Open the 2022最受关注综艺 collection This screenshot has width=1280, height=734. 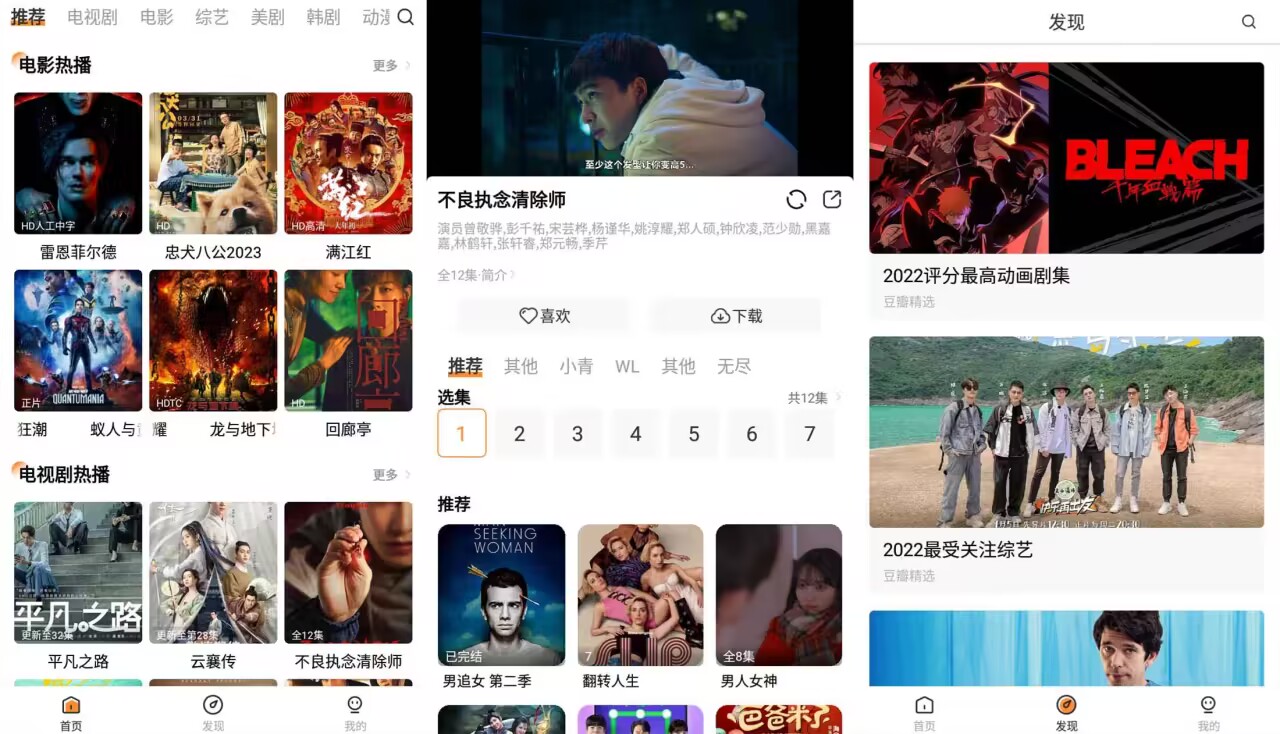[x=1066, y=432]
